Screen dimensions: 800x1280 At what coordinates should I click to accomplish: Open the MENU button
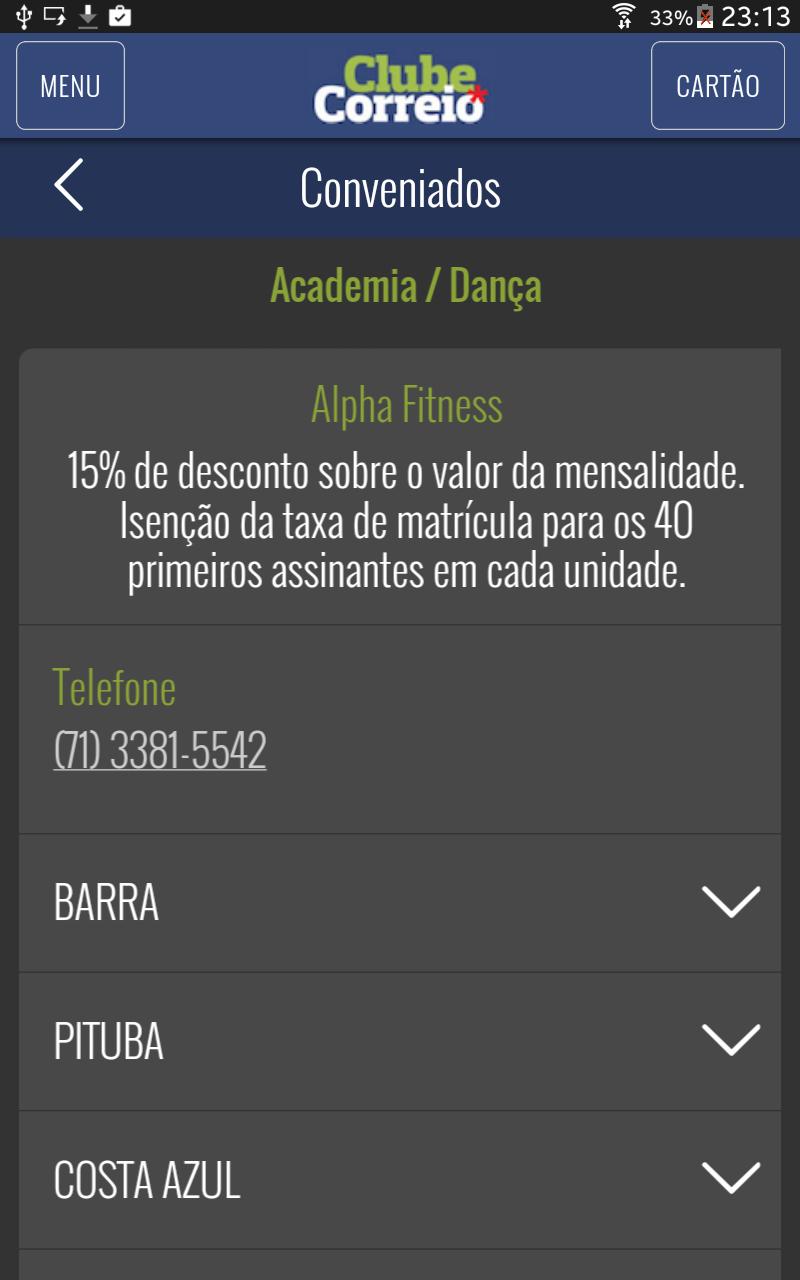click(70, 86)
